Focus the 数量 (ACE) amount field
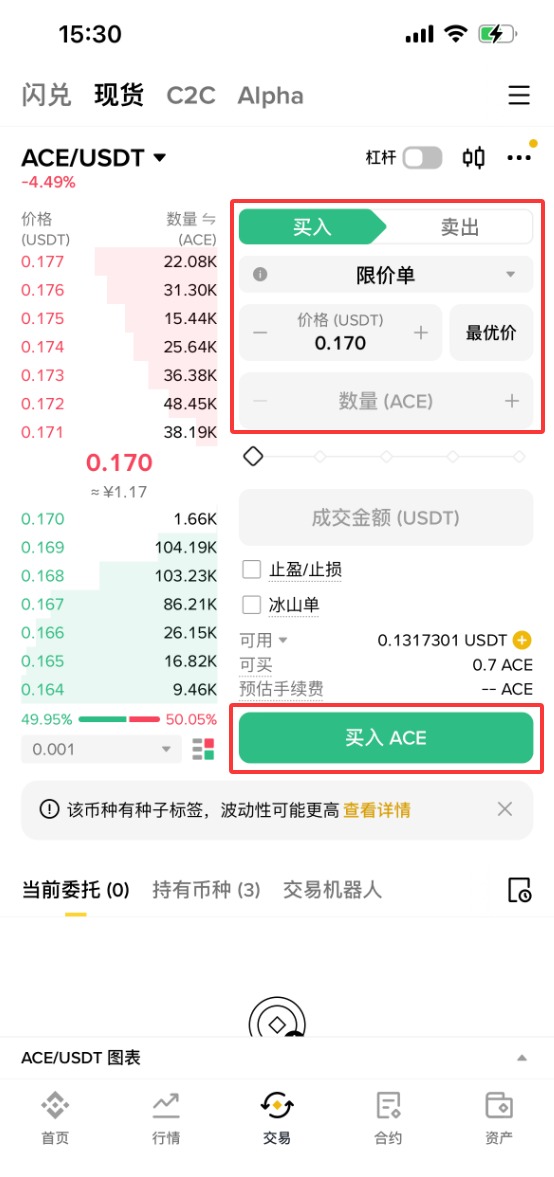This screenshot has height=1177, width=554. coord(386,401)
